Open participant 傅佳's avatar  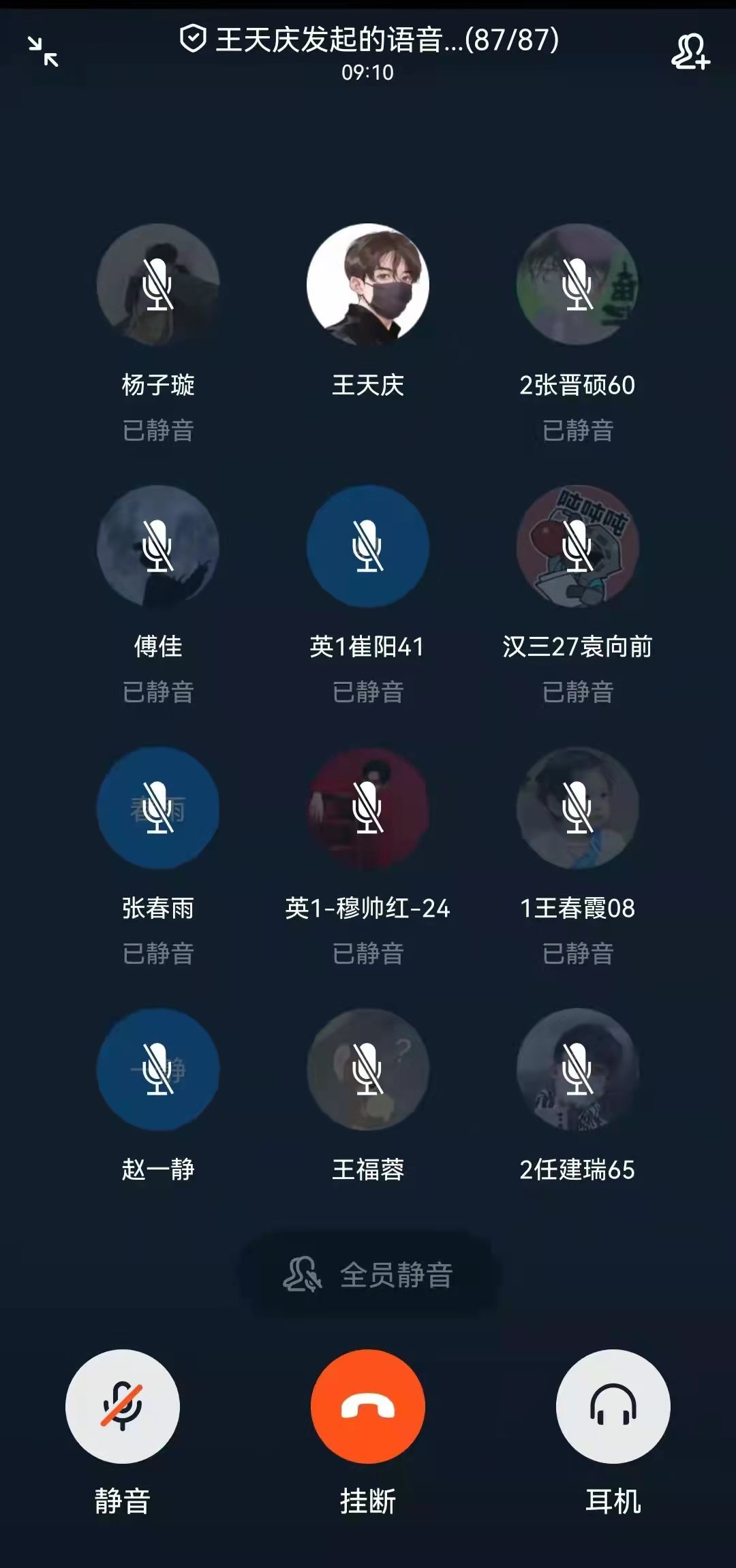point(158,546)
